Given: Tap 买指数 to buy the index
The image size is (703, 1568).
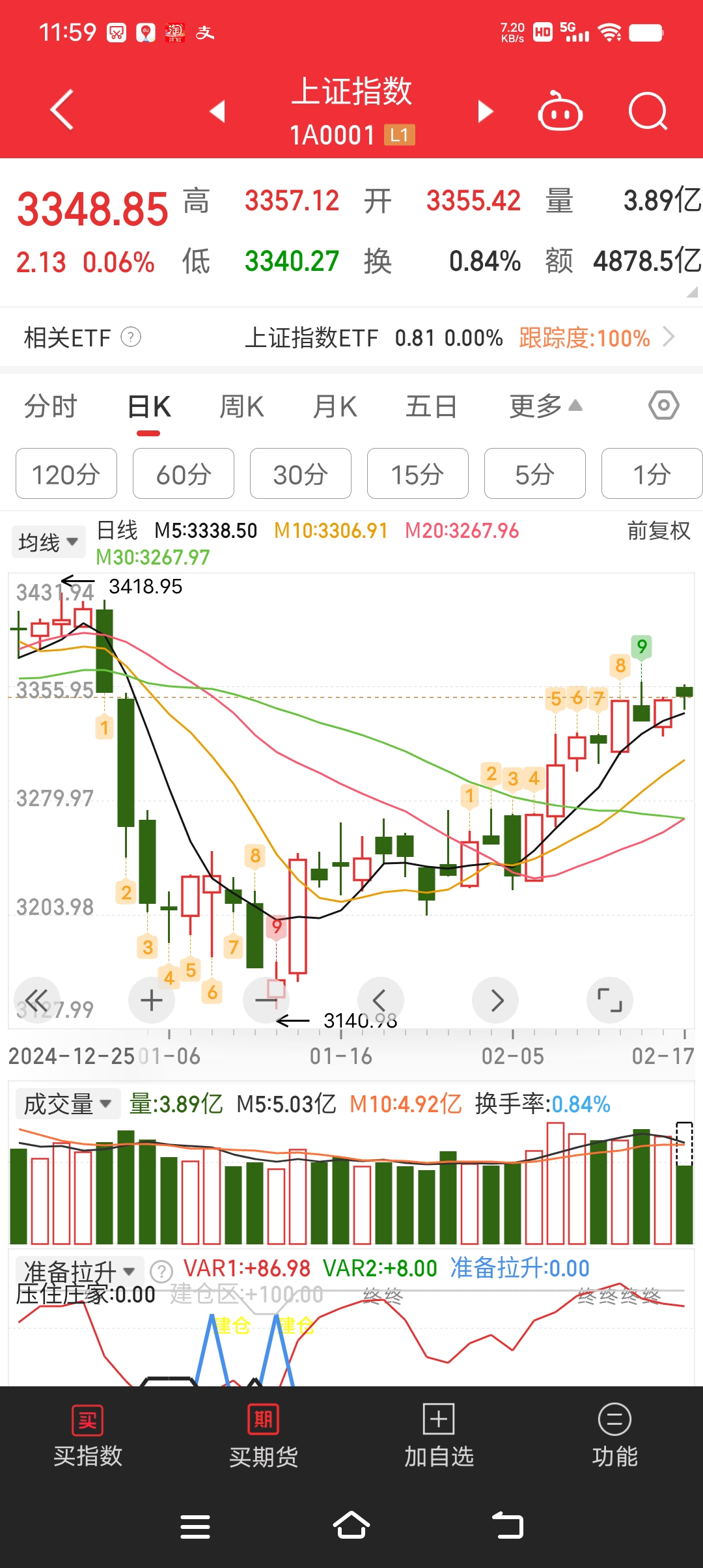Looking at the screenshot, I should (87, 1429).
